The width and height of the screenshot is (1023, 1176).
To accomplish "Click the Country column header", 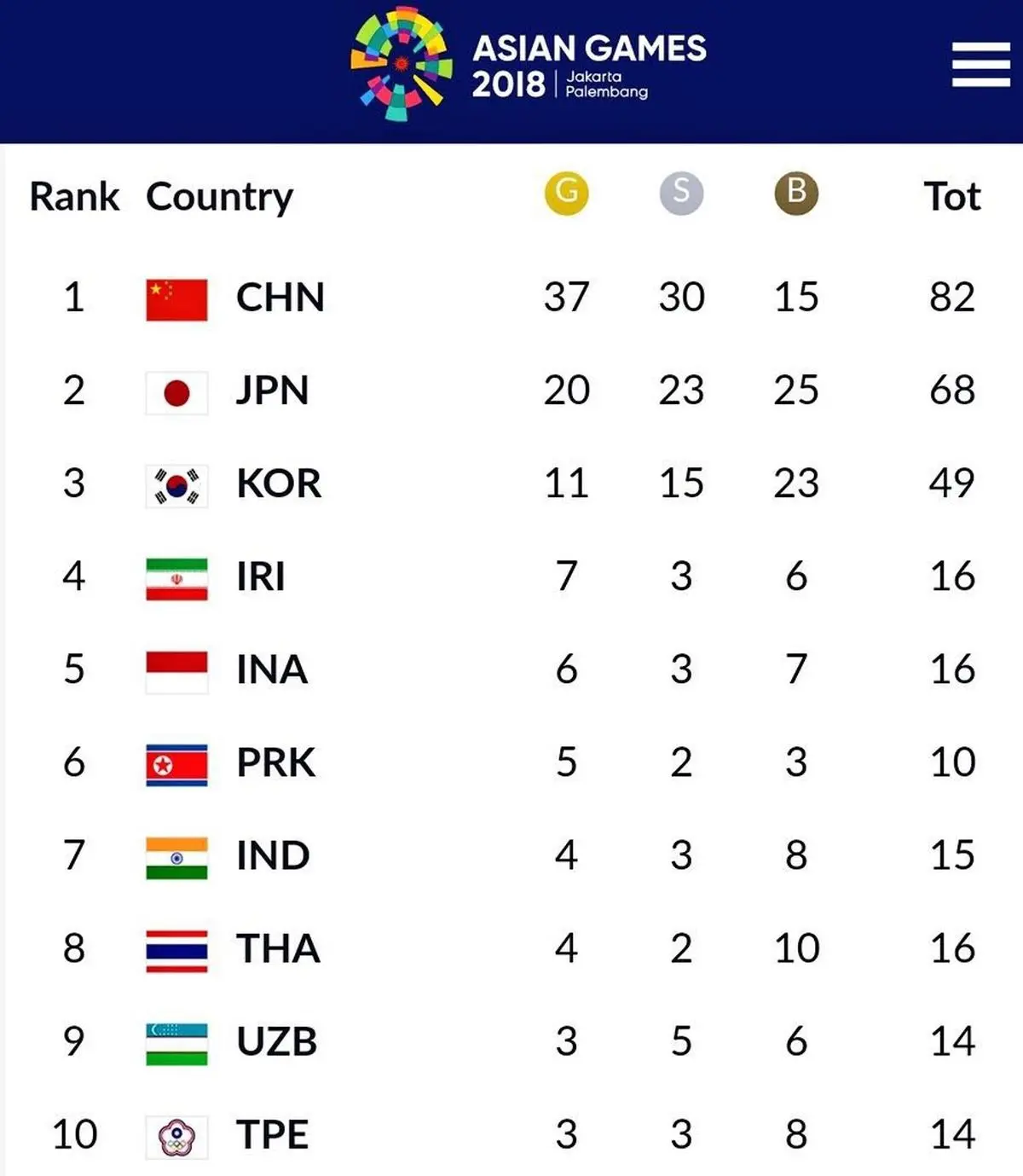I will (219, 196).
